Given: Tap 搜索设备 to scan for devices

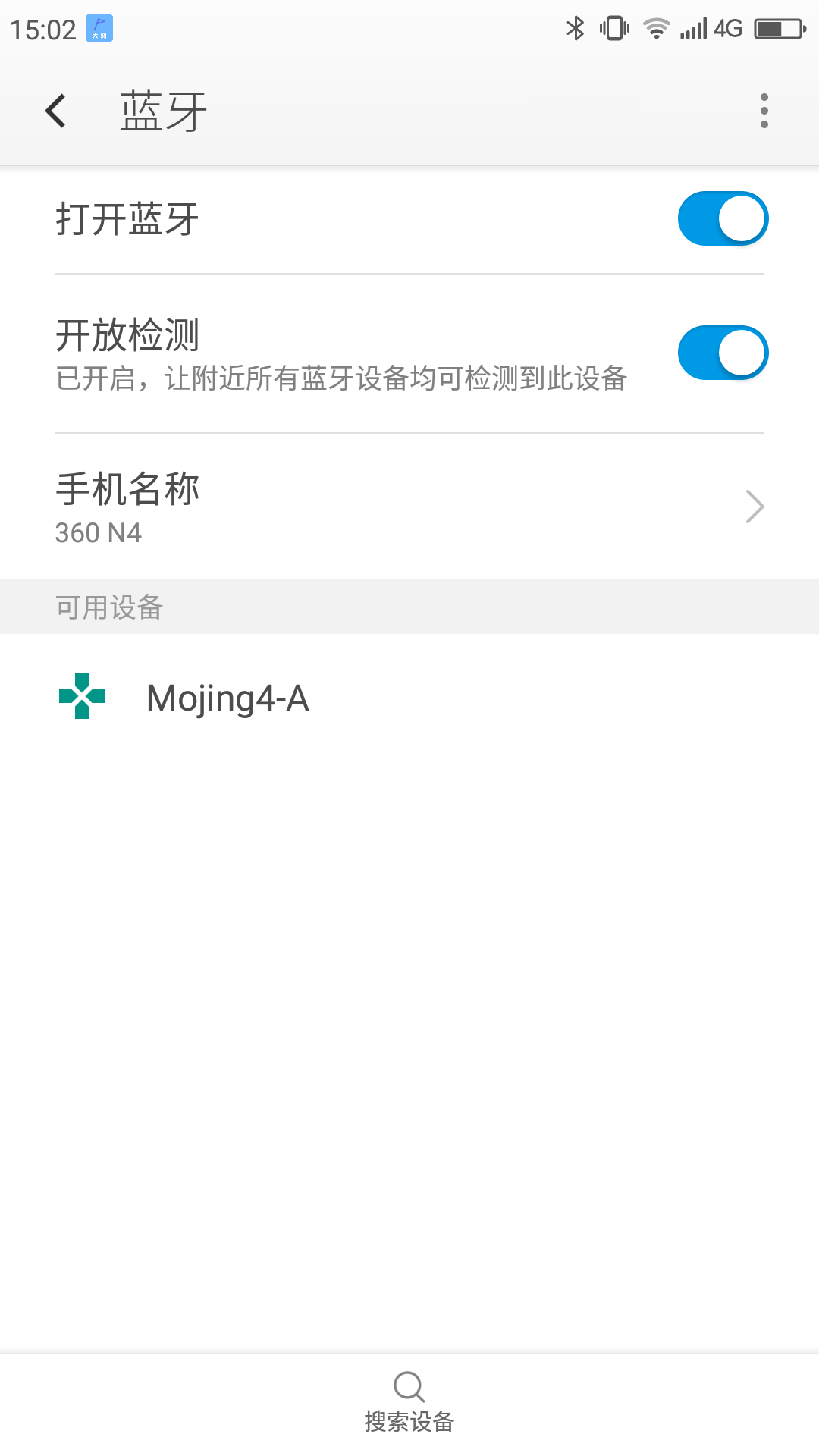Looking at the screenshot, I should 409,1403.
